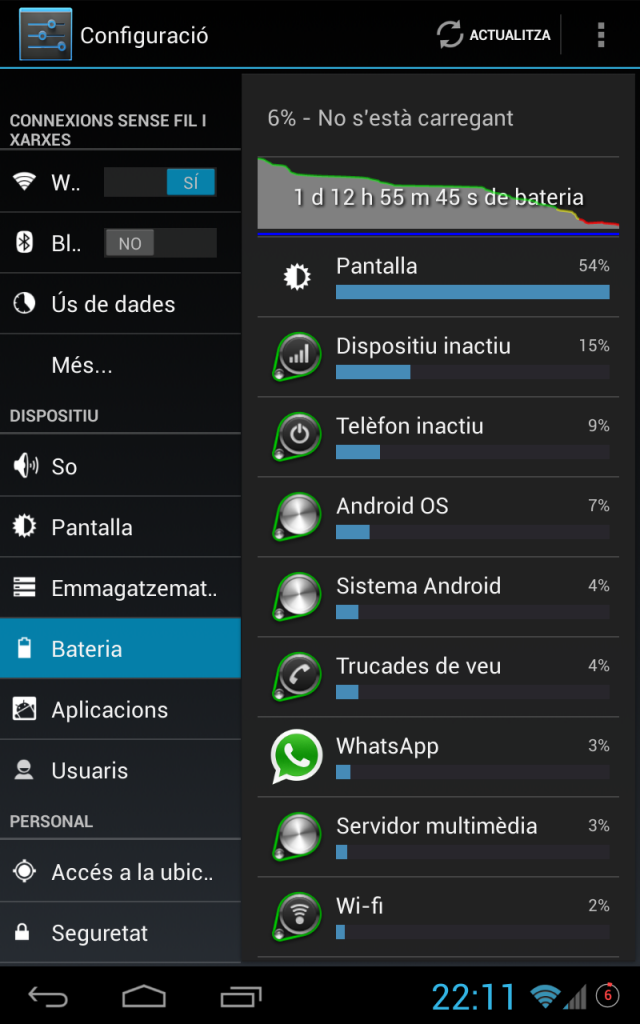Image resolution: width=640 pixels, height=1024 pixels.
Task: View Android OS battery usage
Action: pyautogui.click(x=438, y=517)
